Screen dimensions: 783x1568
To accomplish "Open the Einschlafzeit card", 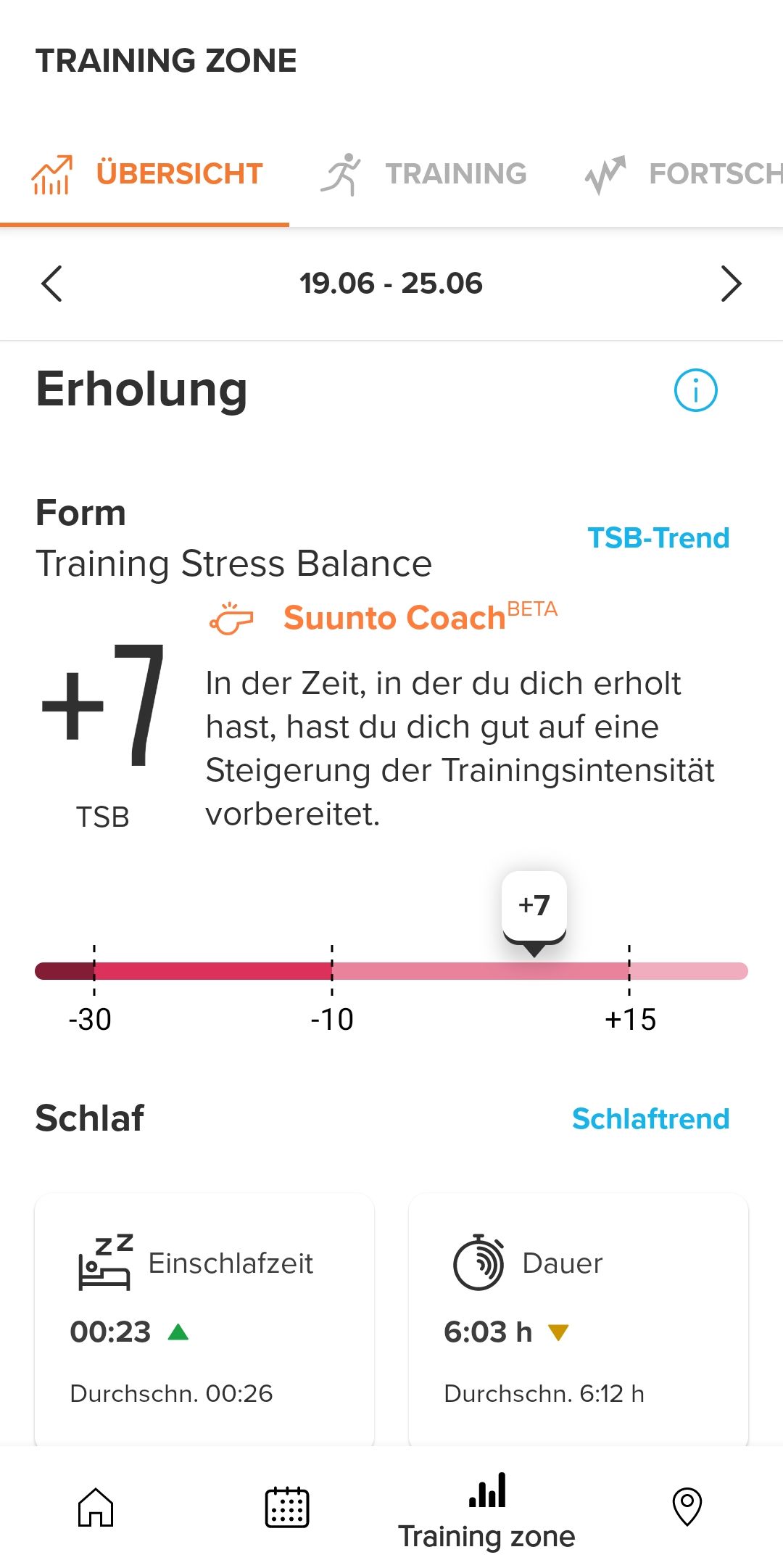I will [x=204, y=1320].
